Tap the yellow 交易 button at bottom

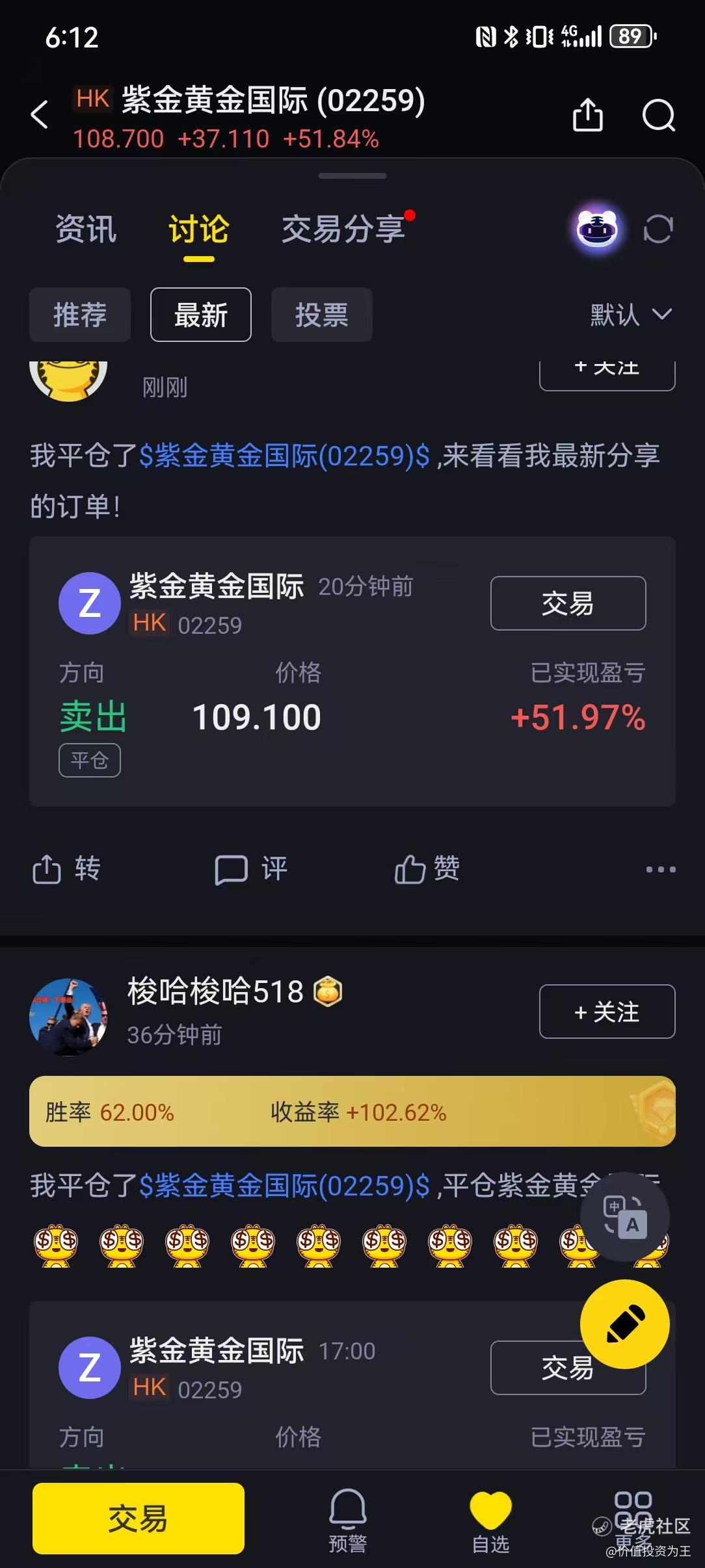coord(139,1519)
